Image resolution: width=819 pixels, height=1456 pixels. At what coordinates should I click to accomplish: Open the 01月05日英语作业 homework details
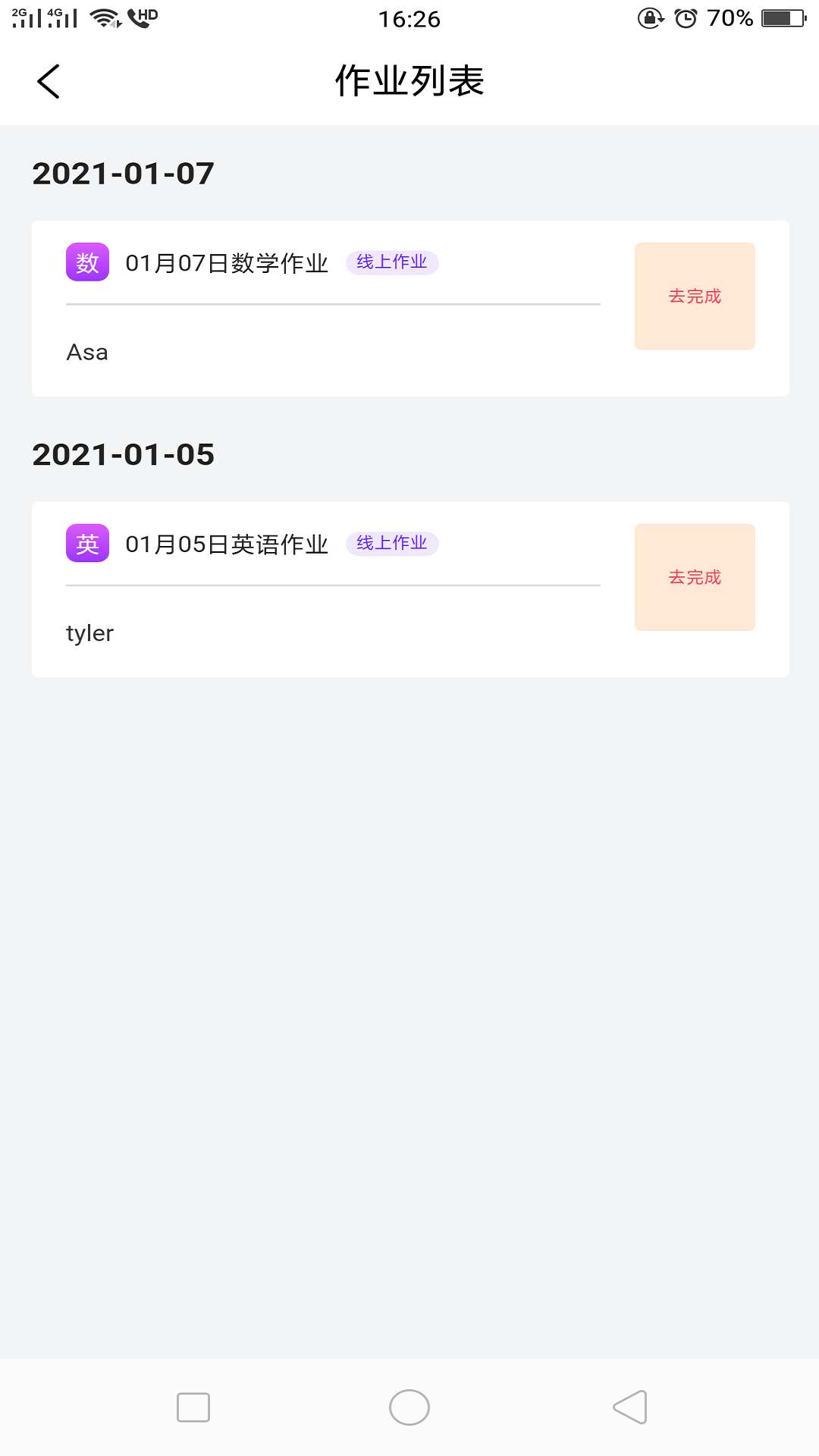point(226,544)
